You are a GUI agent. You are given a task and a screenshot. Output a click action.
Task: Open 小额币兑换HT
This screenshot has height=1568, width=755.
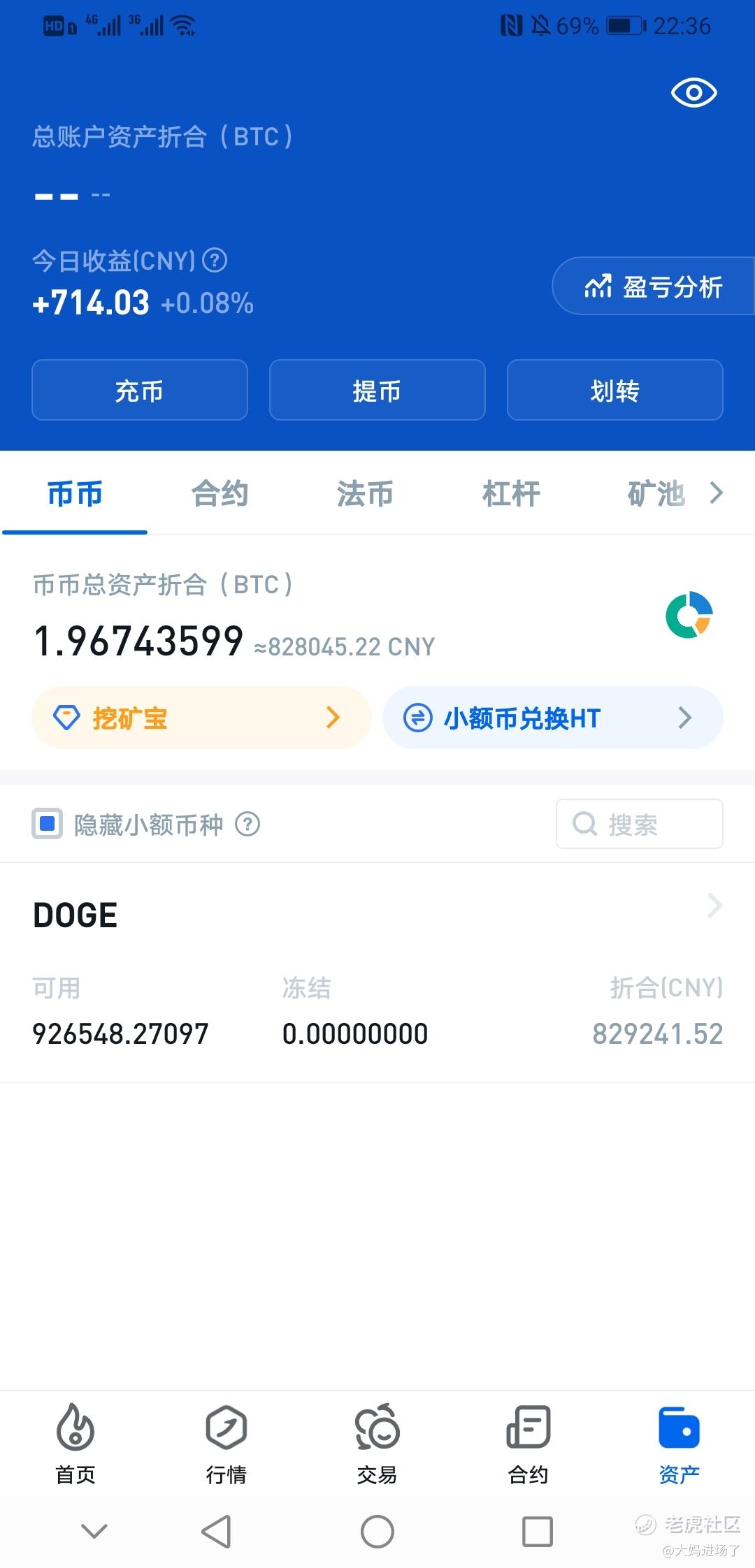pos(553,718)
